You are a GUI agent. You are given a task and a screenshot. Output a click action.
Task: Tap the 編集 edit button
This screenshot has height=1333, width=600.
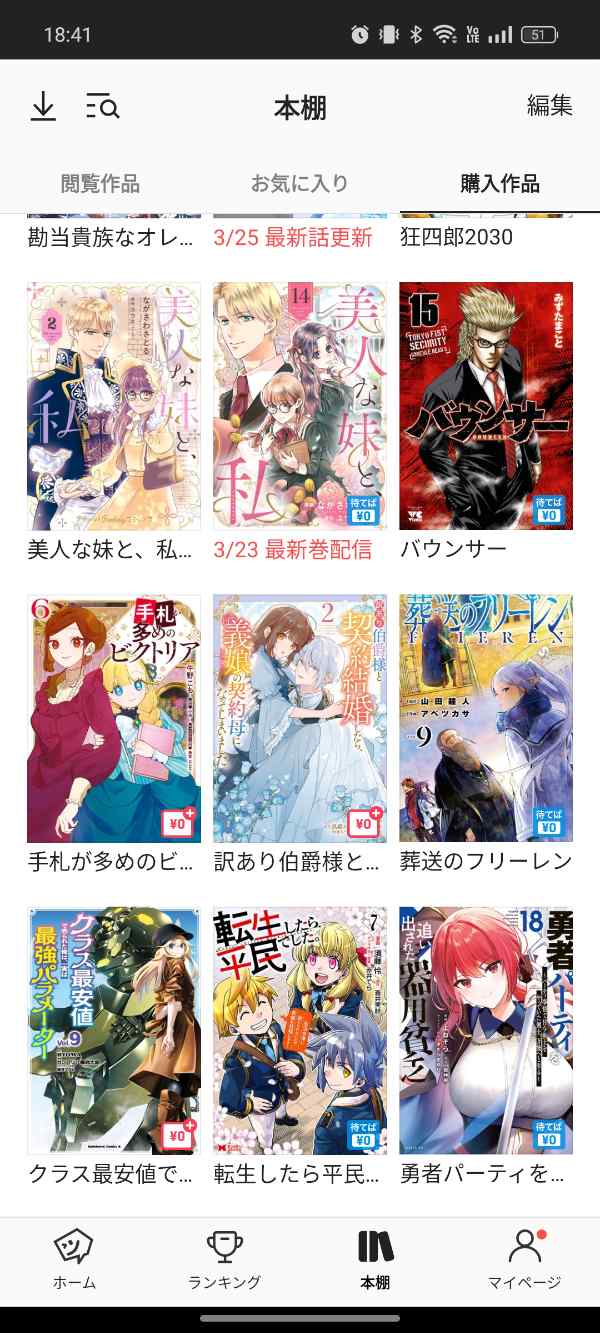click(x=549, y=106)
